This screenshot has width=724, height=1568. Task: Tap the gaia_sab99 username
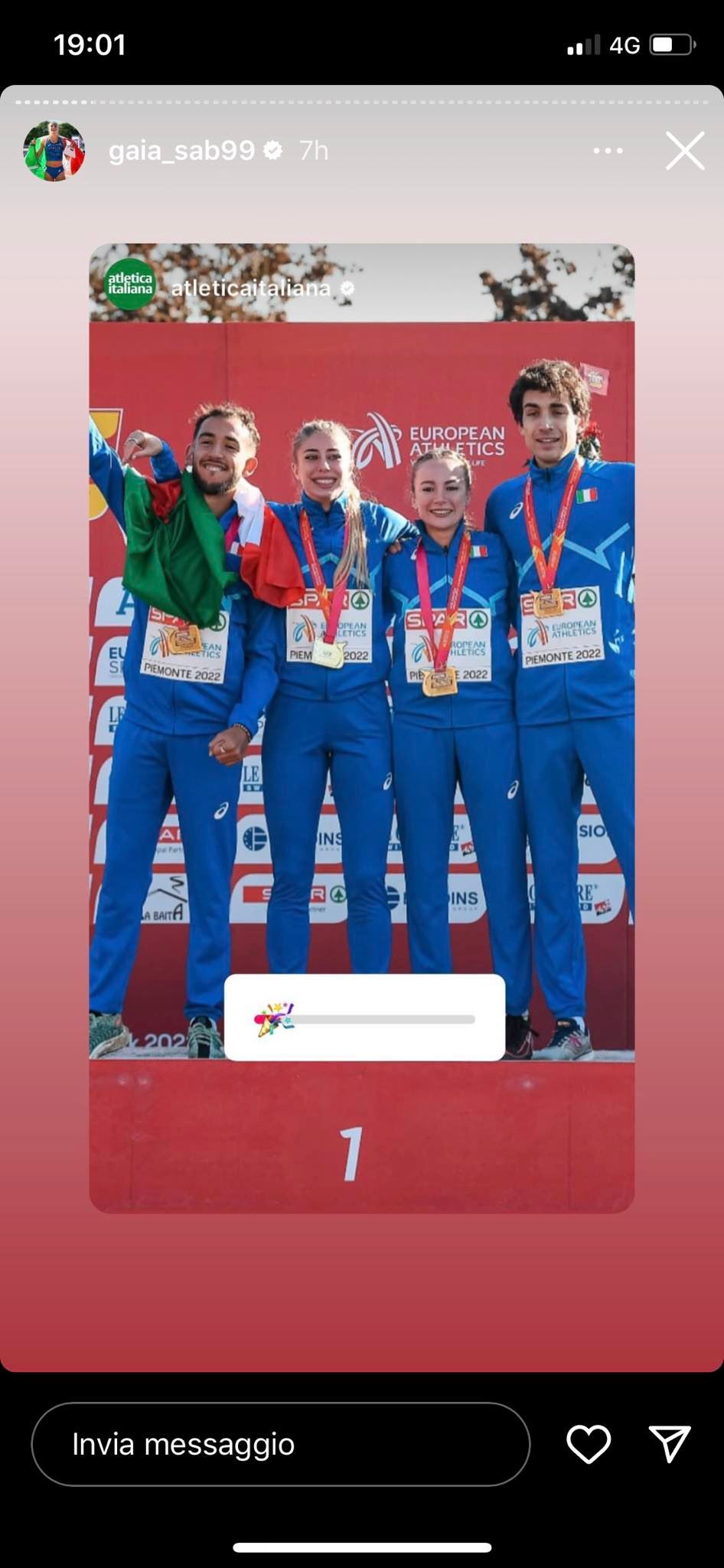pos(181,151)
